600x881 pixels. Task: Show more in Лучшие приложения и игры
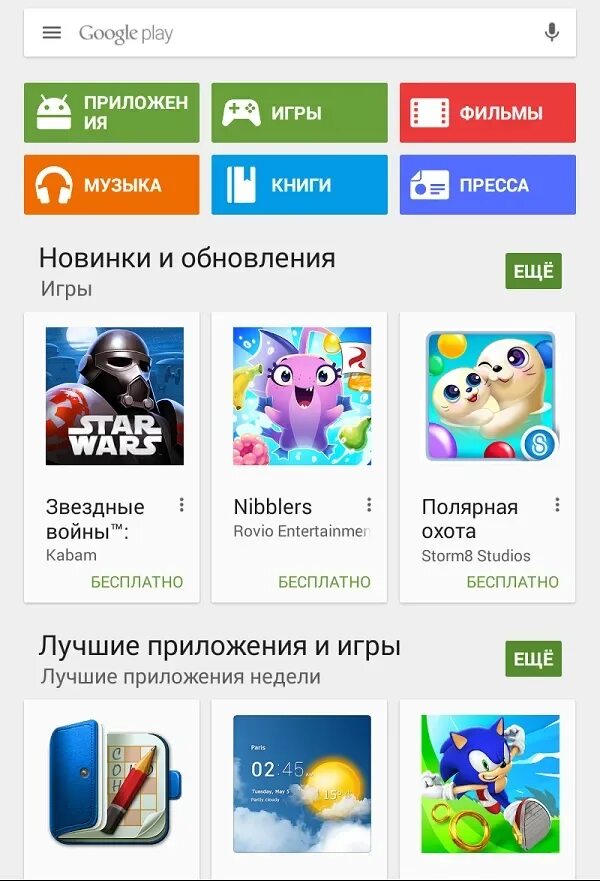click(x=533, y=659)
